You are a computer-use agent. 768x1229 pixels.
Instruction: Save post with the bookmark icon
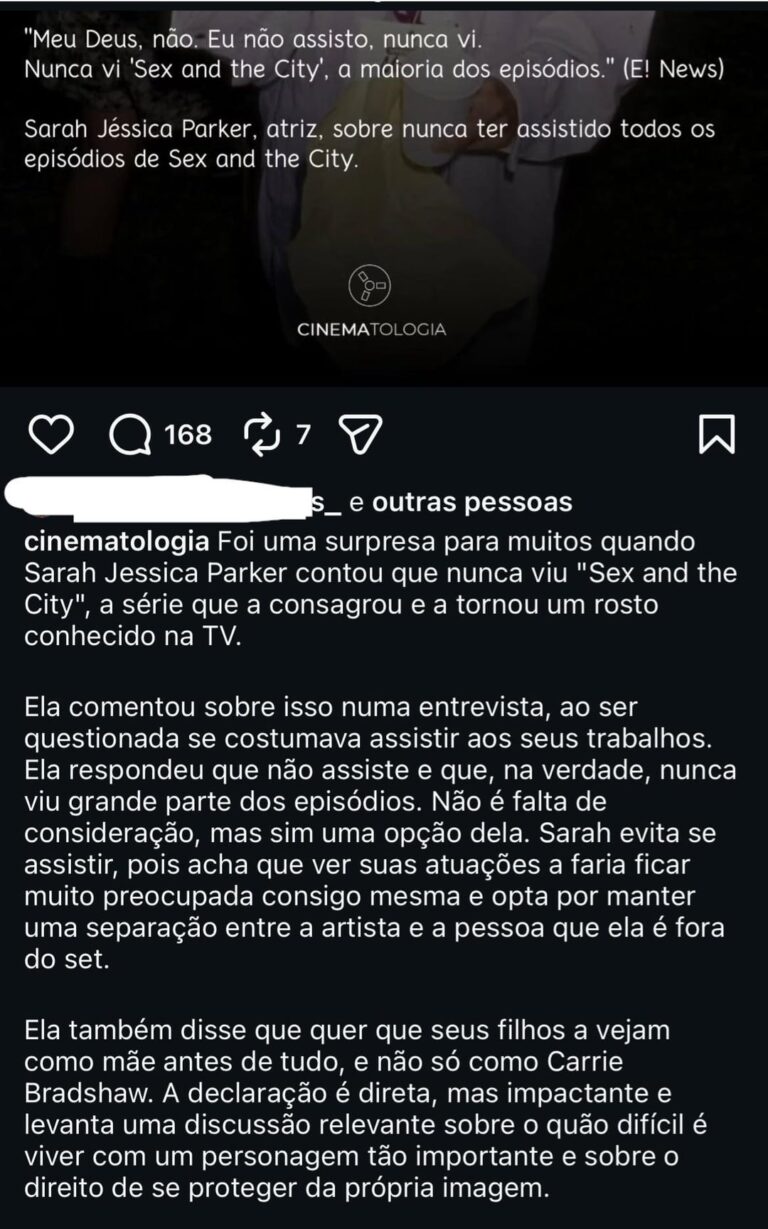(717, 433)
